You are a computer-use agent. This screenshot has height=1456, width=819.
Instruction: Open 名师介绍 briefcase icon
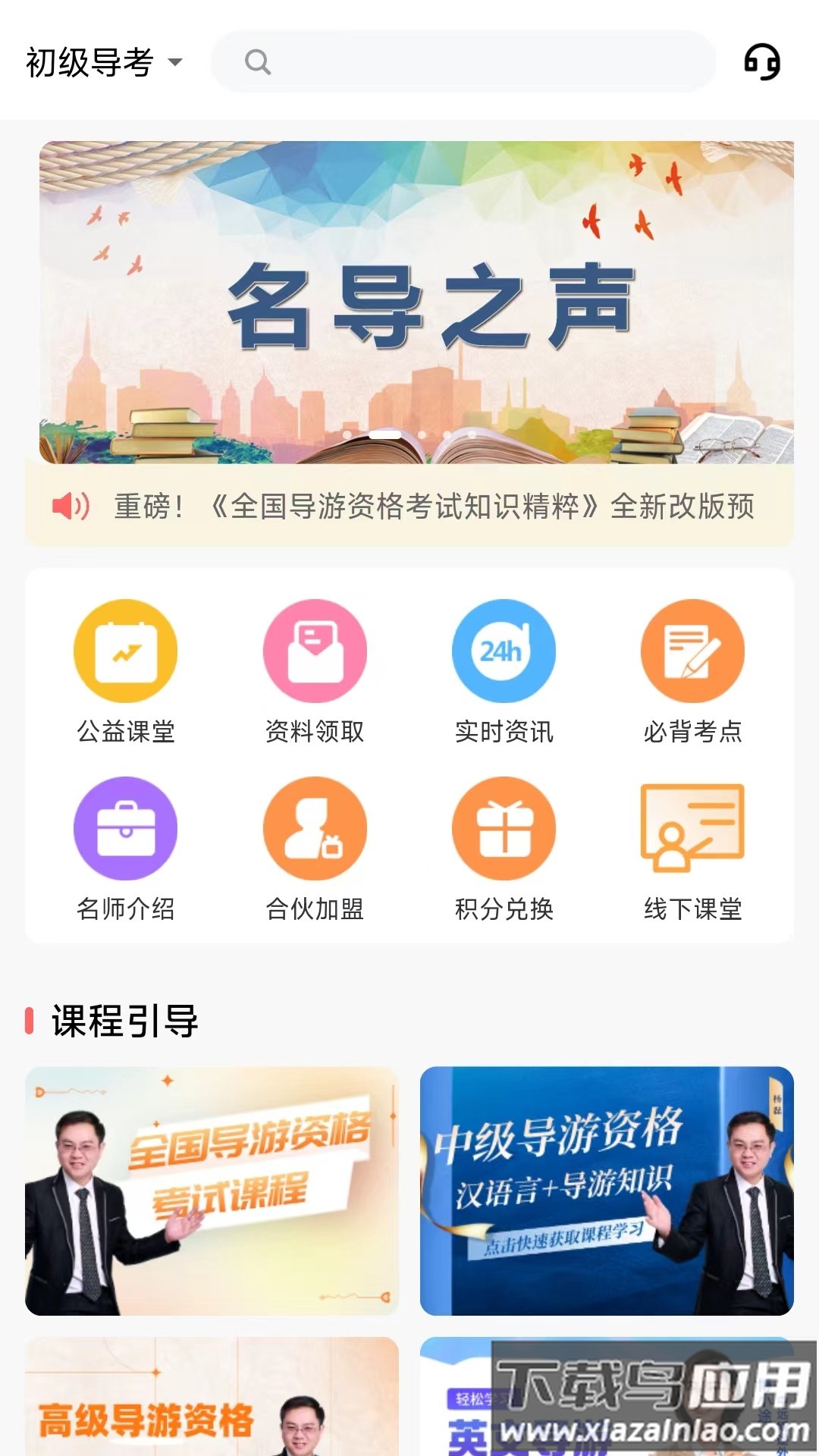(x=126, y=829)
